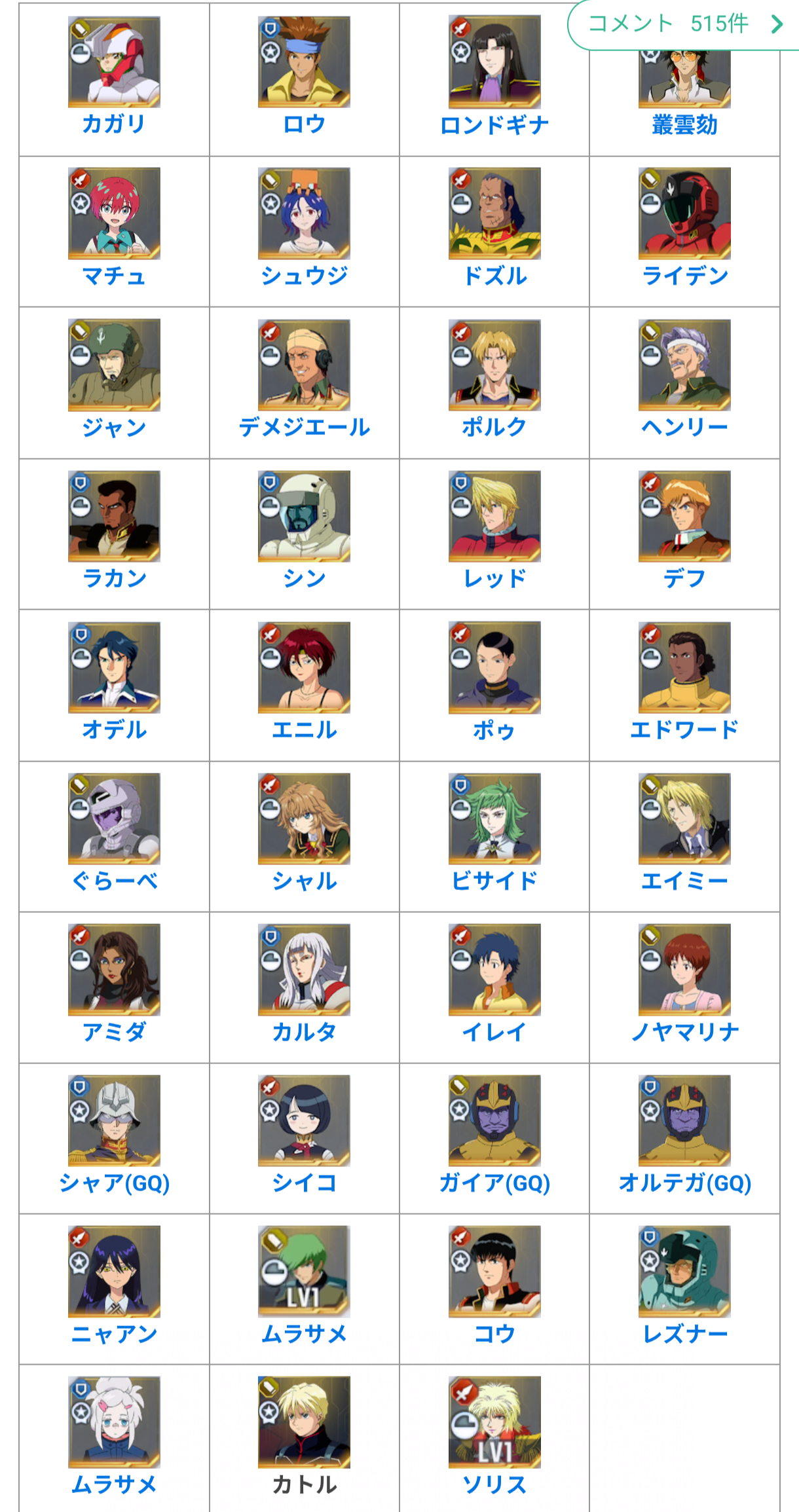The width and height of the screenshot is (799, 1512).
Task: Open the コメント 515件 comments button
Action: coord(684,24)
